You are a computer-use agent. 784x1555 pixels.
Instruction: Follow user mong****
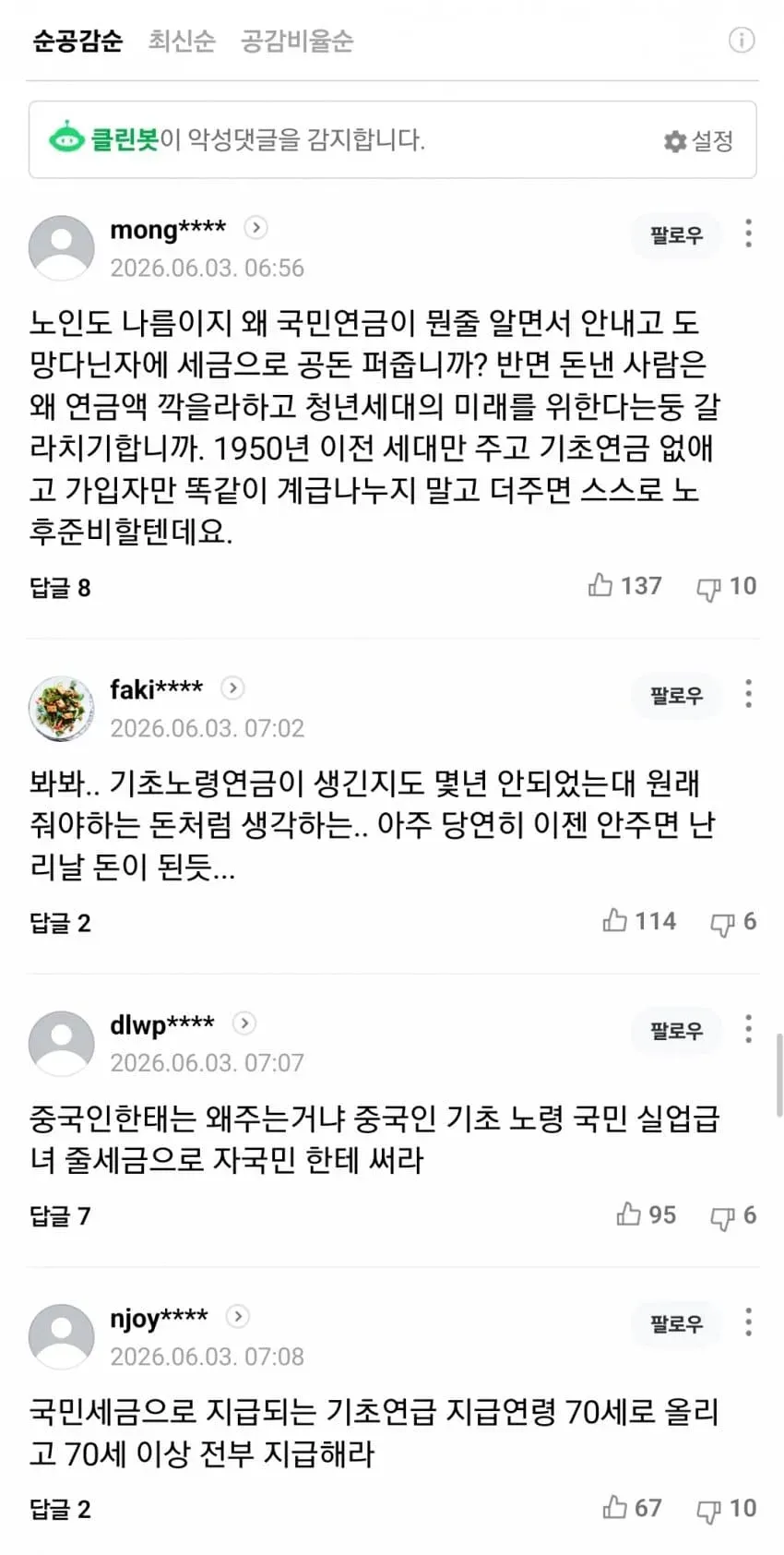click(x=676, y=235)
